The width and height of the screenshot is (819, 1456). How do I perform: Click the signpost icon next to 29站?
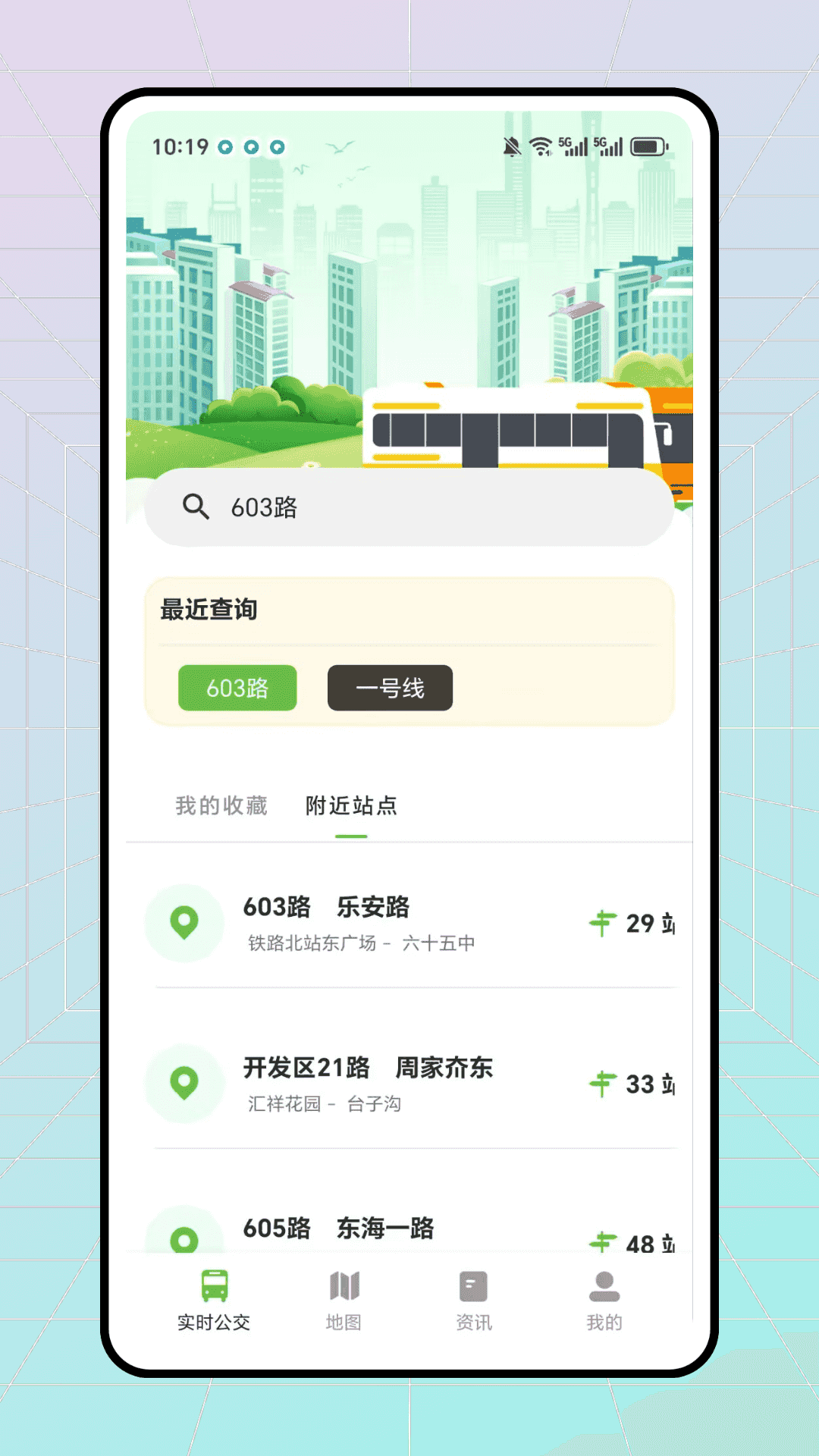603,922
